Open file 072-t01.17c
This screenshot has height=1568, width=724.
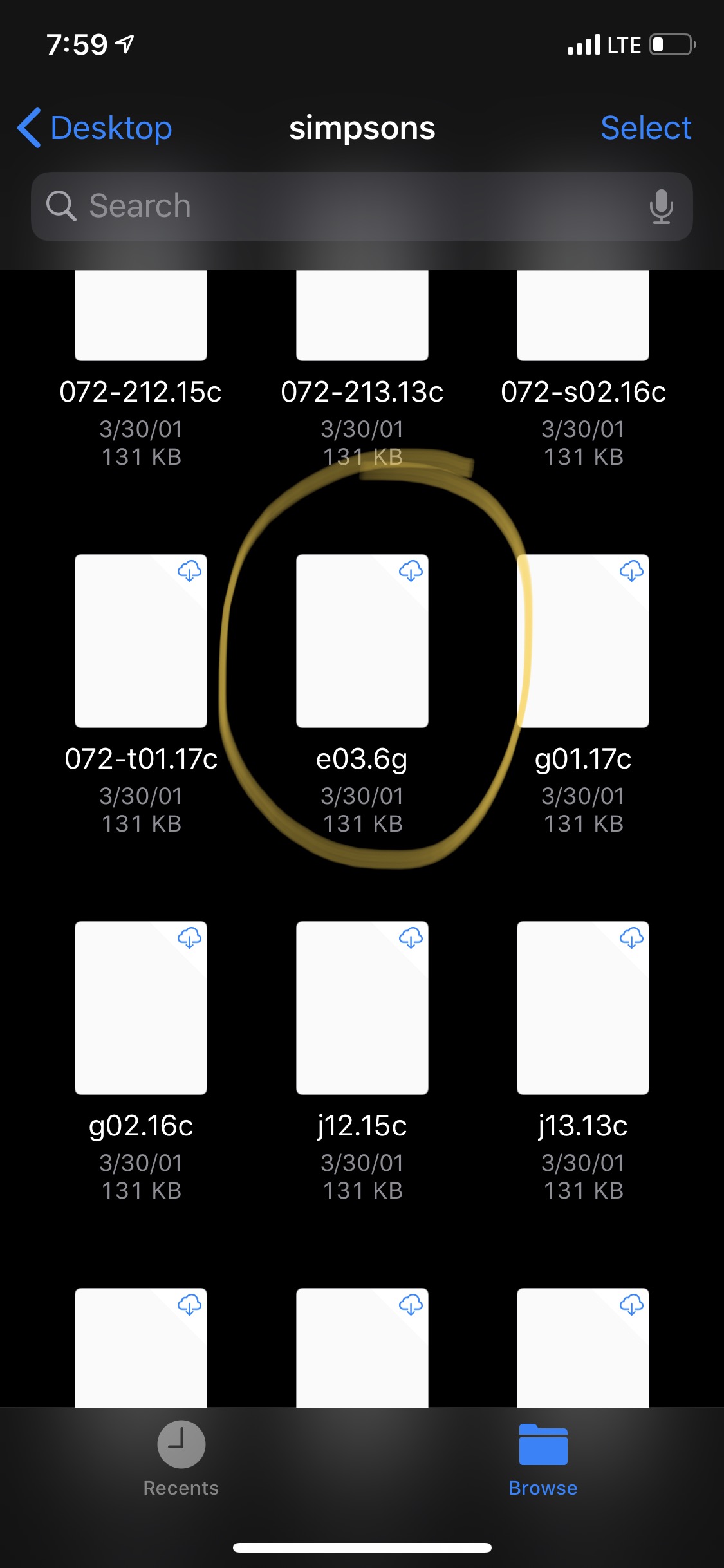(x=141, y=641)
